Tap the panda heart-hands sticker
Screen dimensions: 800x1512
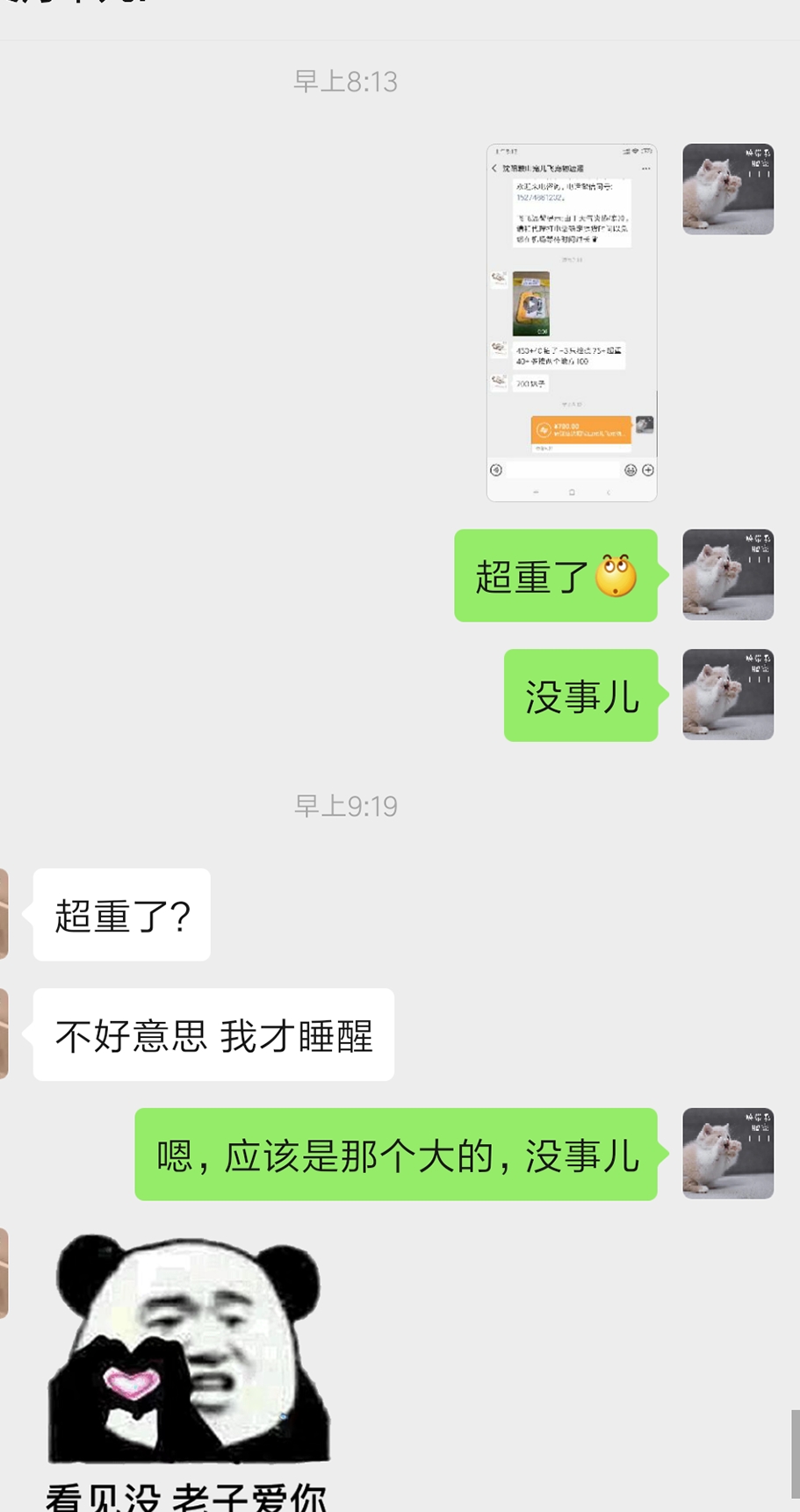click(x=187, y=1352)
